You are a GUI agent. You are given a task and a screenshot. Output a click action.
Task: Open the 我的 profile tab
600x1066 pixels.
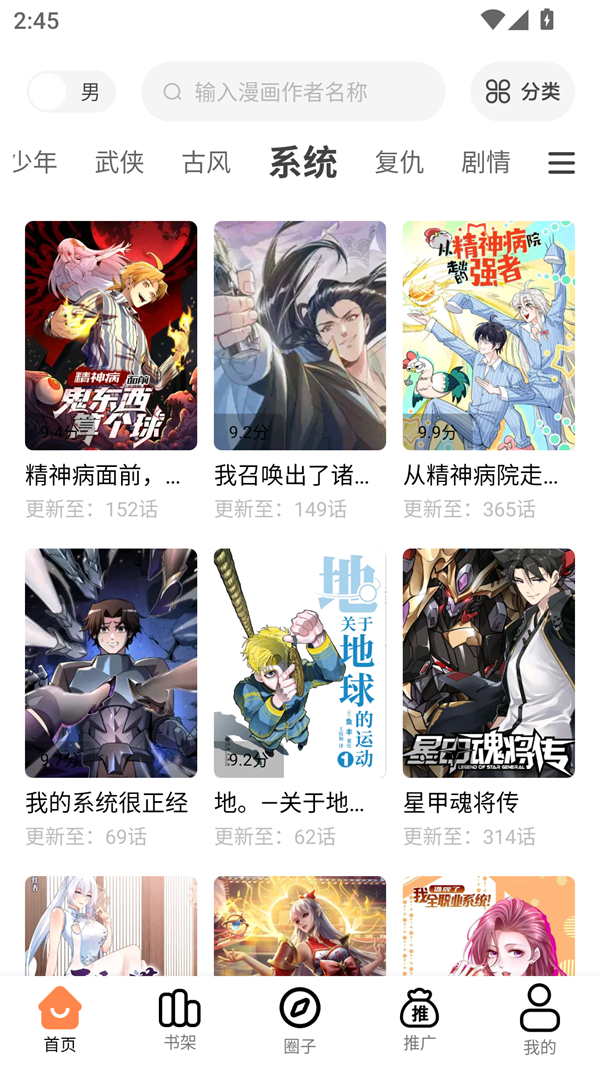tap(539, 1020)
